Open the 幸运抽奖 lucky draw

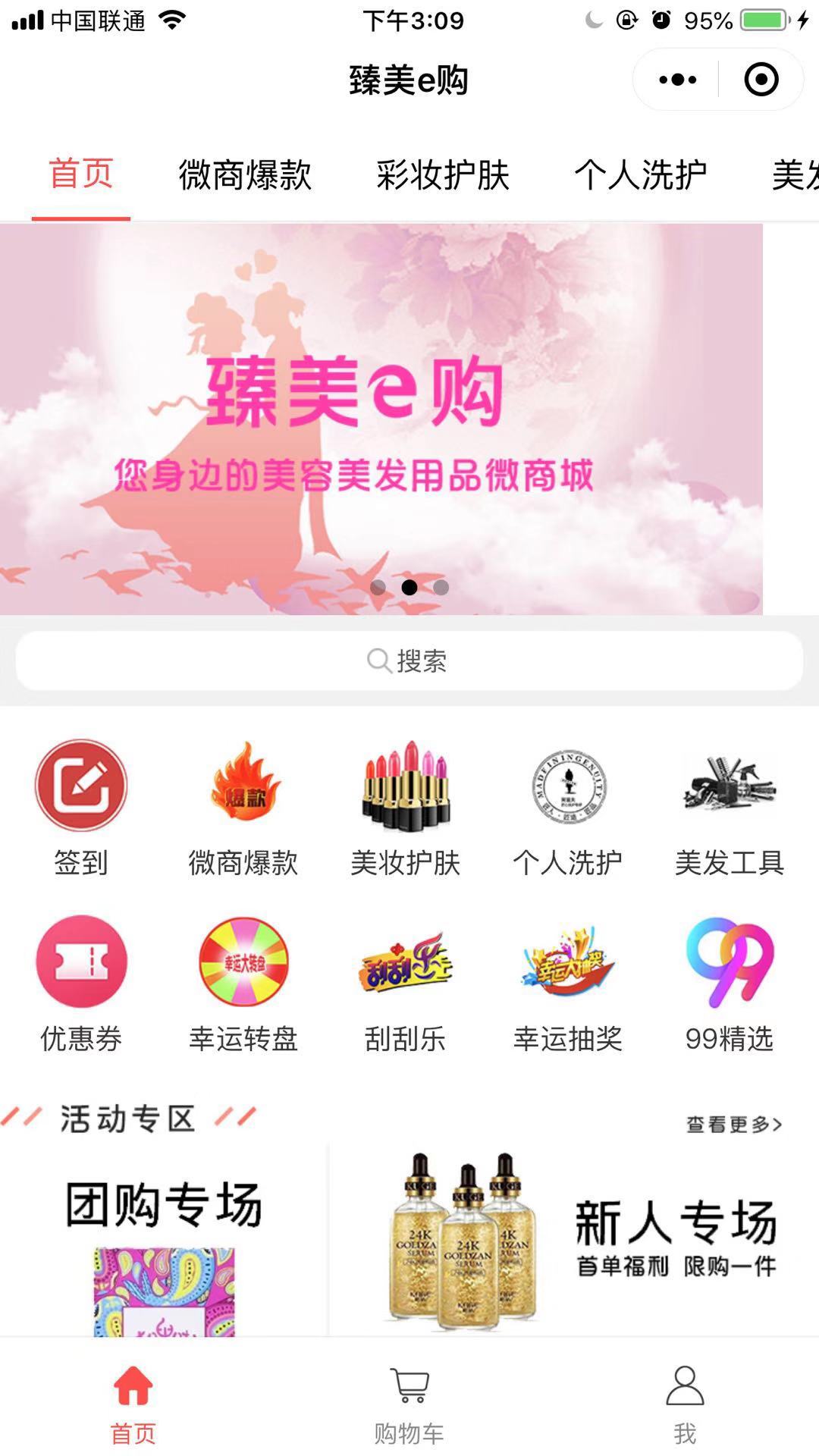[568, 984]
